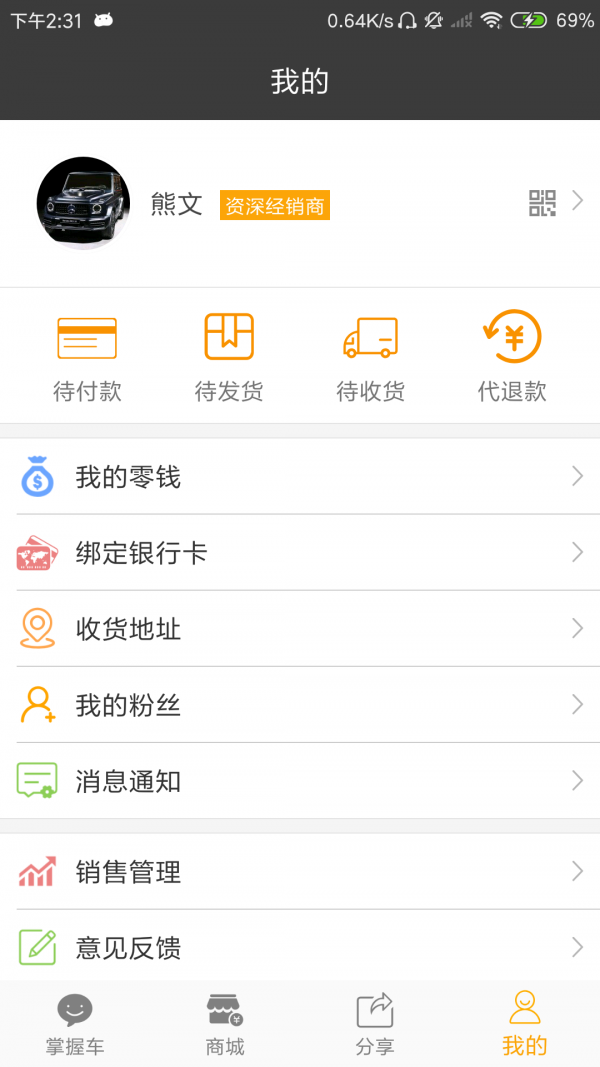
Task: Show my QR code
Action: point(542,203)
